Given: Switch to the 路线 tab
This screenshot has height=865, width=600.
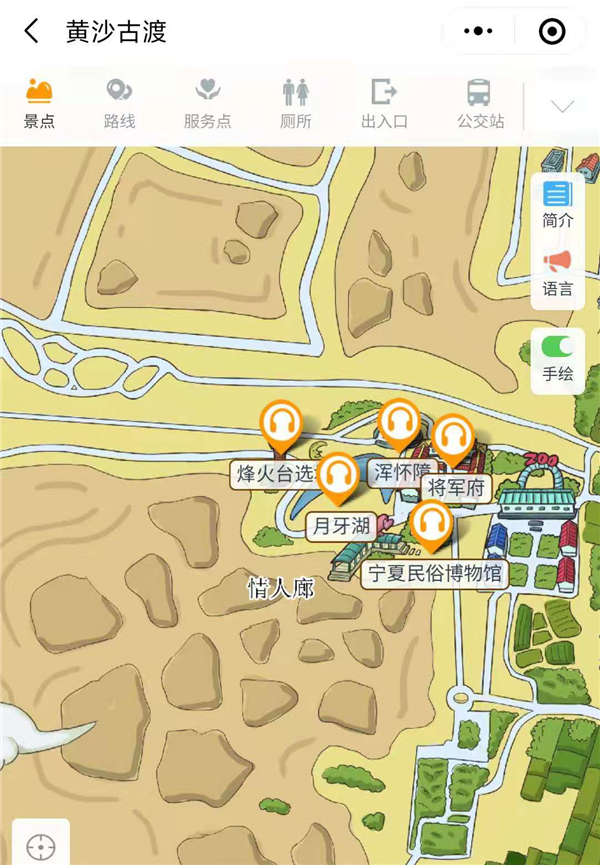Looking at the screenshot, I should click(119, 104).
